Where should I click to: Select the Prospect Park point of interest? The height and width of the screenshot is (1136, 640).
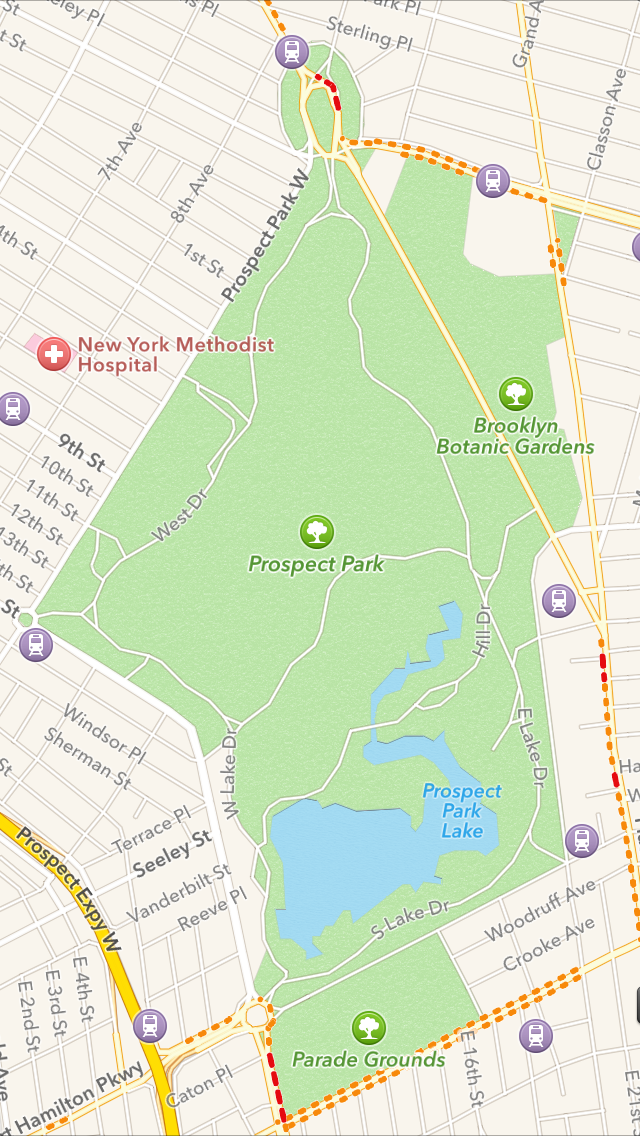pyautogui.click(x=317, y=532)
